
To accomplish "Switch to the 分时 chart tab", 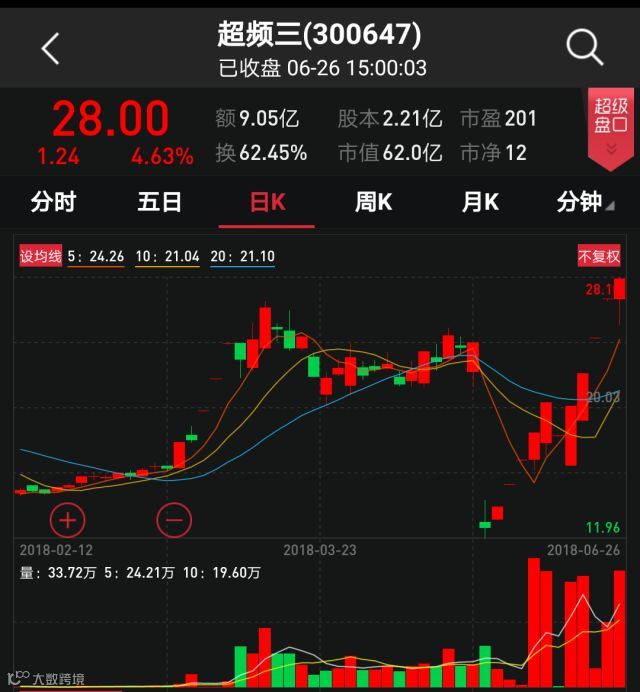I will click(53, 202).
